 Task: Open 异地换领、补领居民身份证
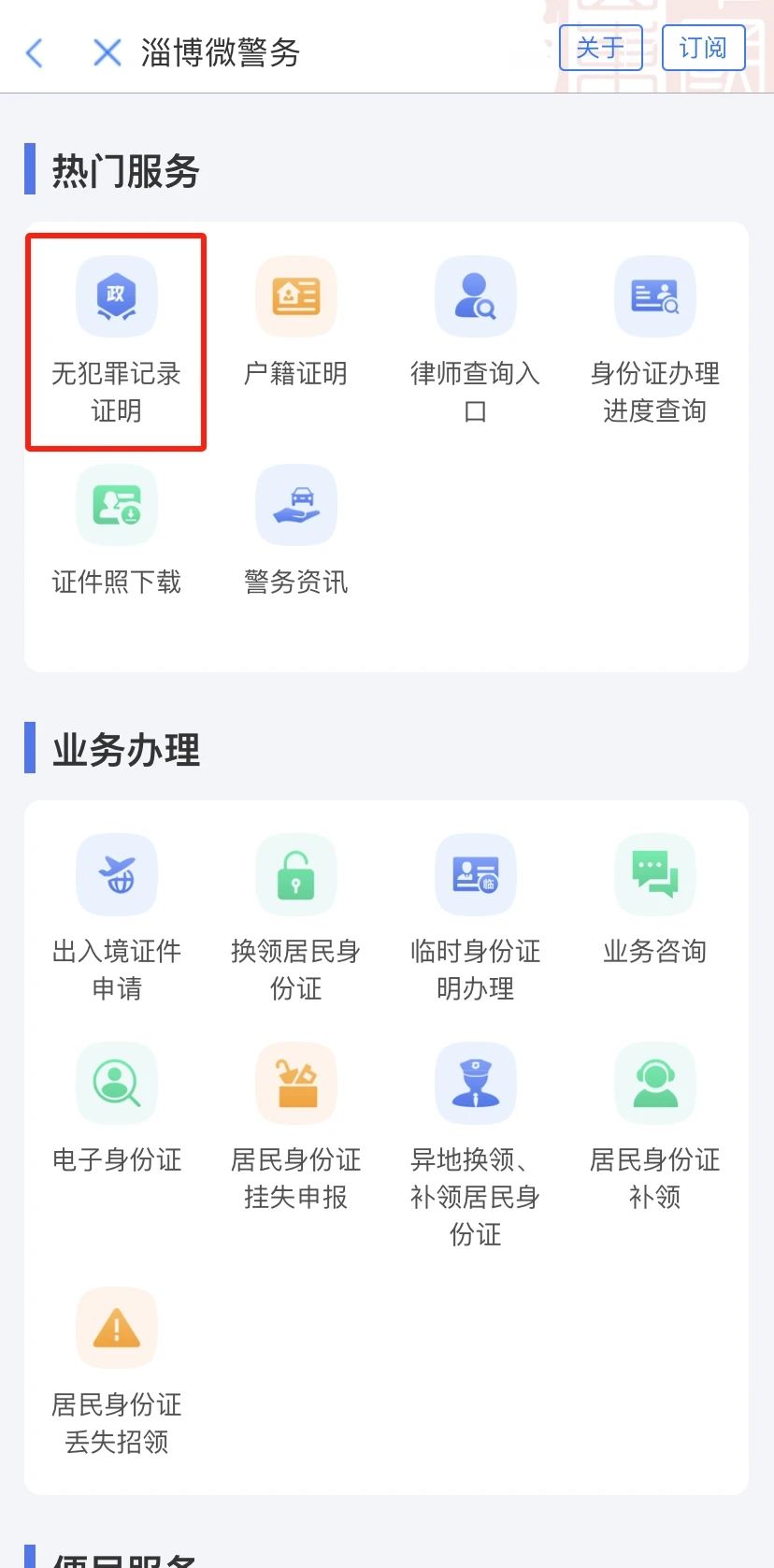click(475, 1146)
